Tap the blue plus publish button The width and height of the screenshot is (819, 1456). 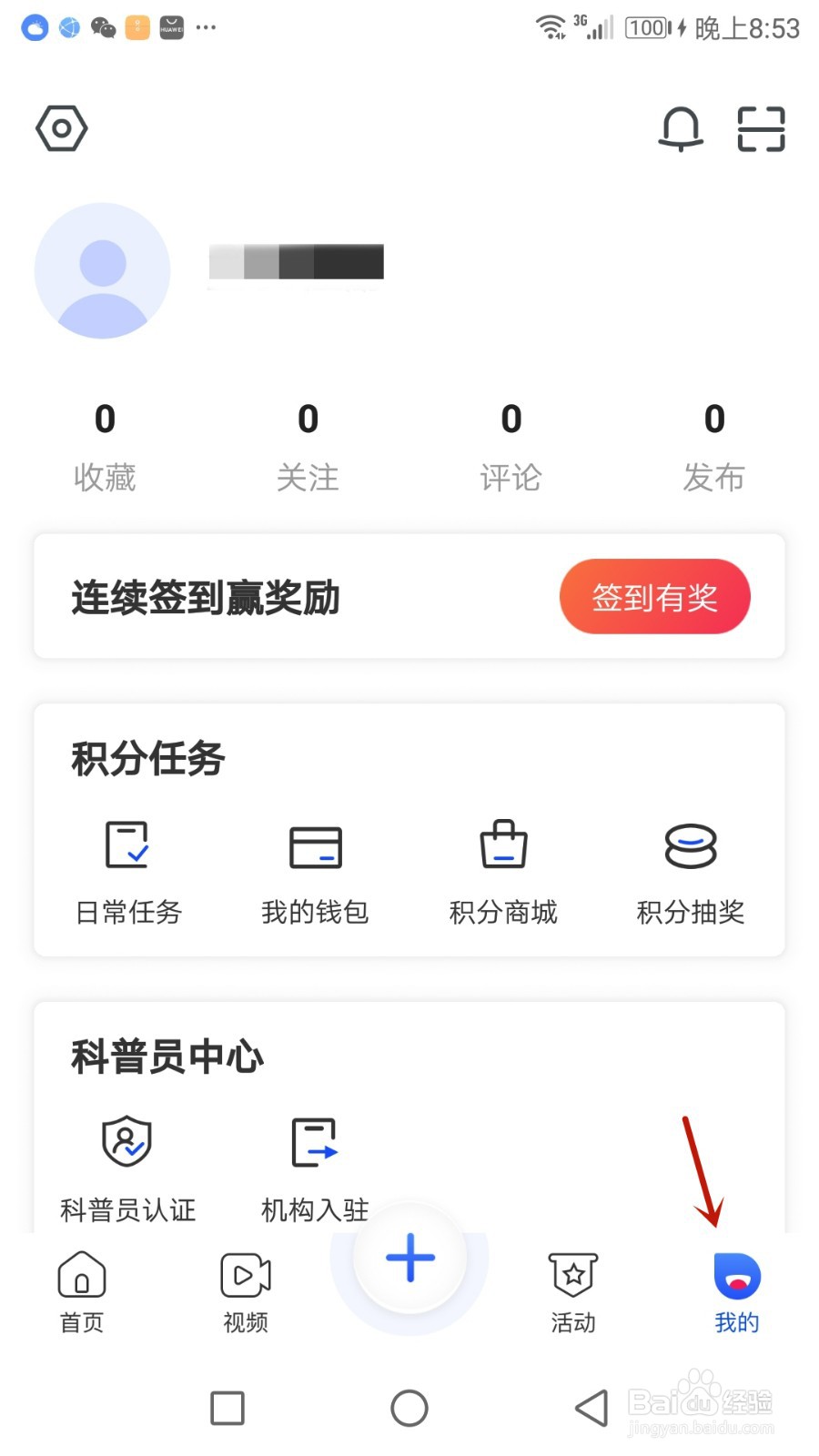(410, 1258)
